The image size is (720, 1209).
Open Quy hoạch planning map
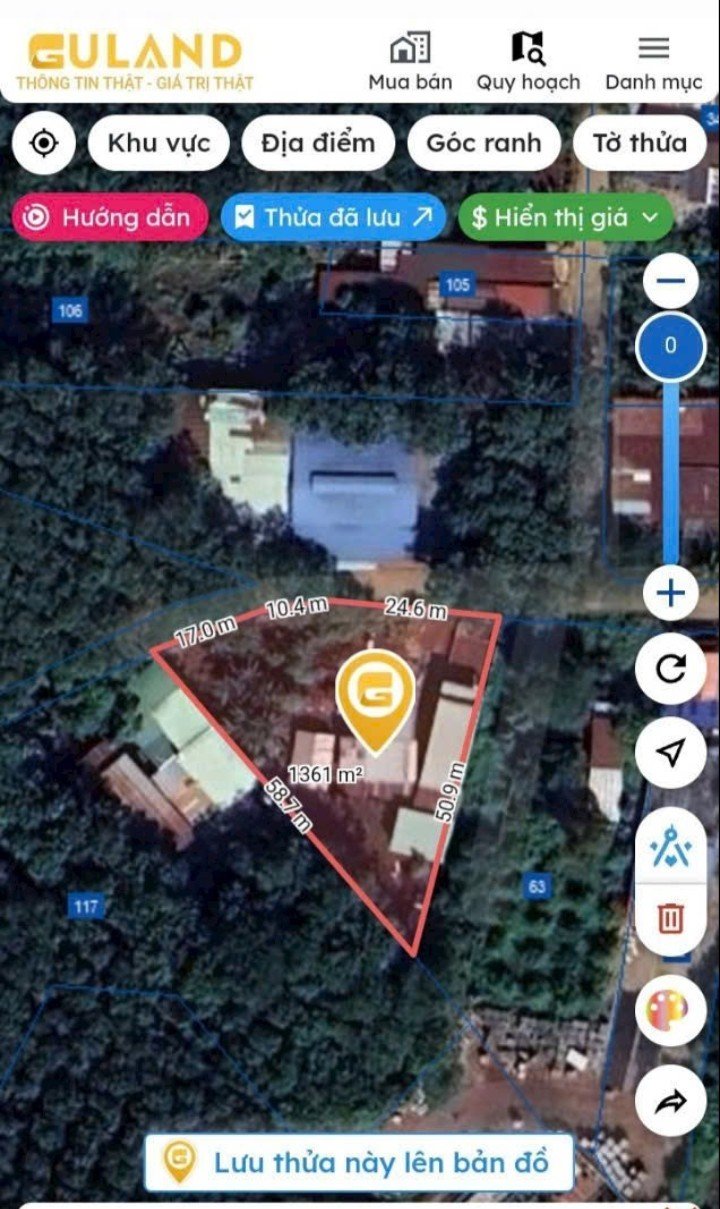click(x=528, y=62)
